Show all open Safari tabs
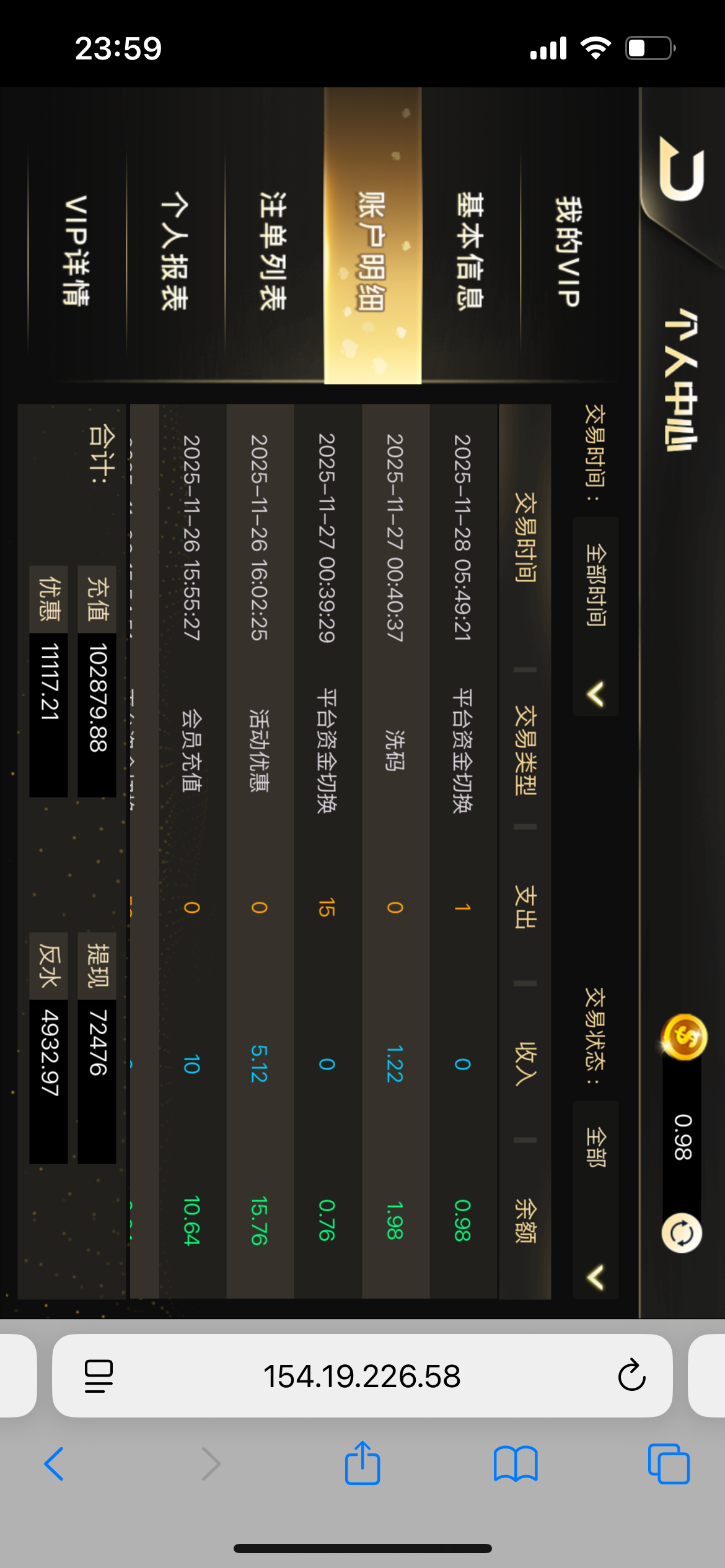This screenshot has width=725, height=1568. coord(668,1464)
